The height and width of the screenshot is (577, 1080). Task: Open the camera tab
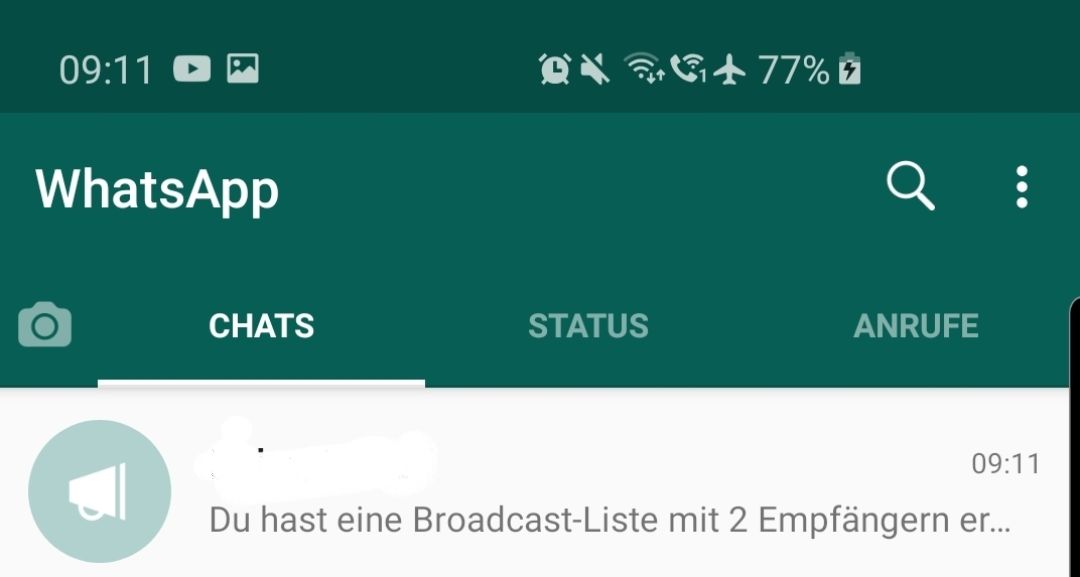tap(45, 326)
